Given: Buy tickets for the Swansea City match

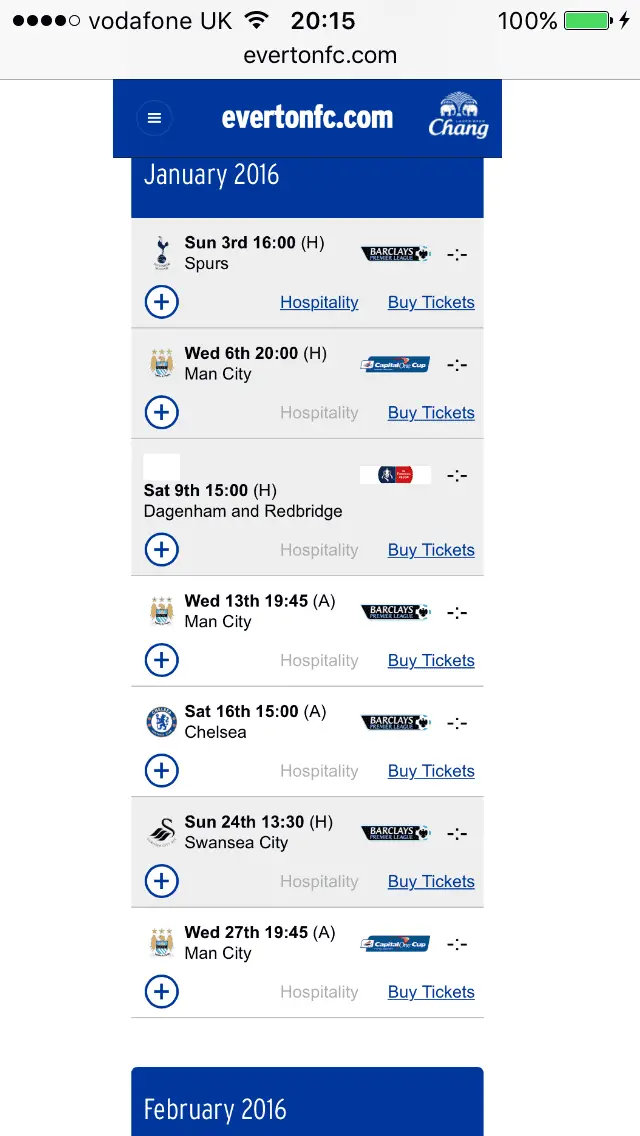Looking at the screenshot, I should (x=431, y=881).
